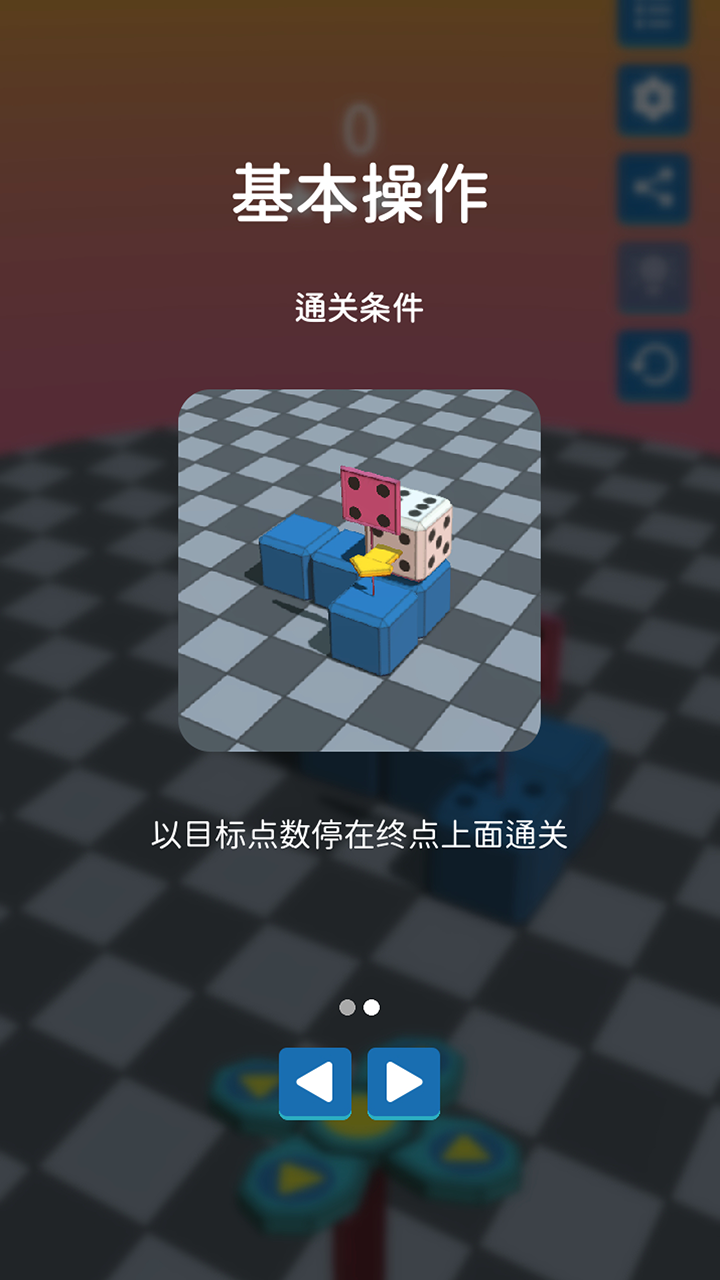Go to the previous tutorial page
The width and height of the screenshot is (720, 1280).
pos(315,1082)
